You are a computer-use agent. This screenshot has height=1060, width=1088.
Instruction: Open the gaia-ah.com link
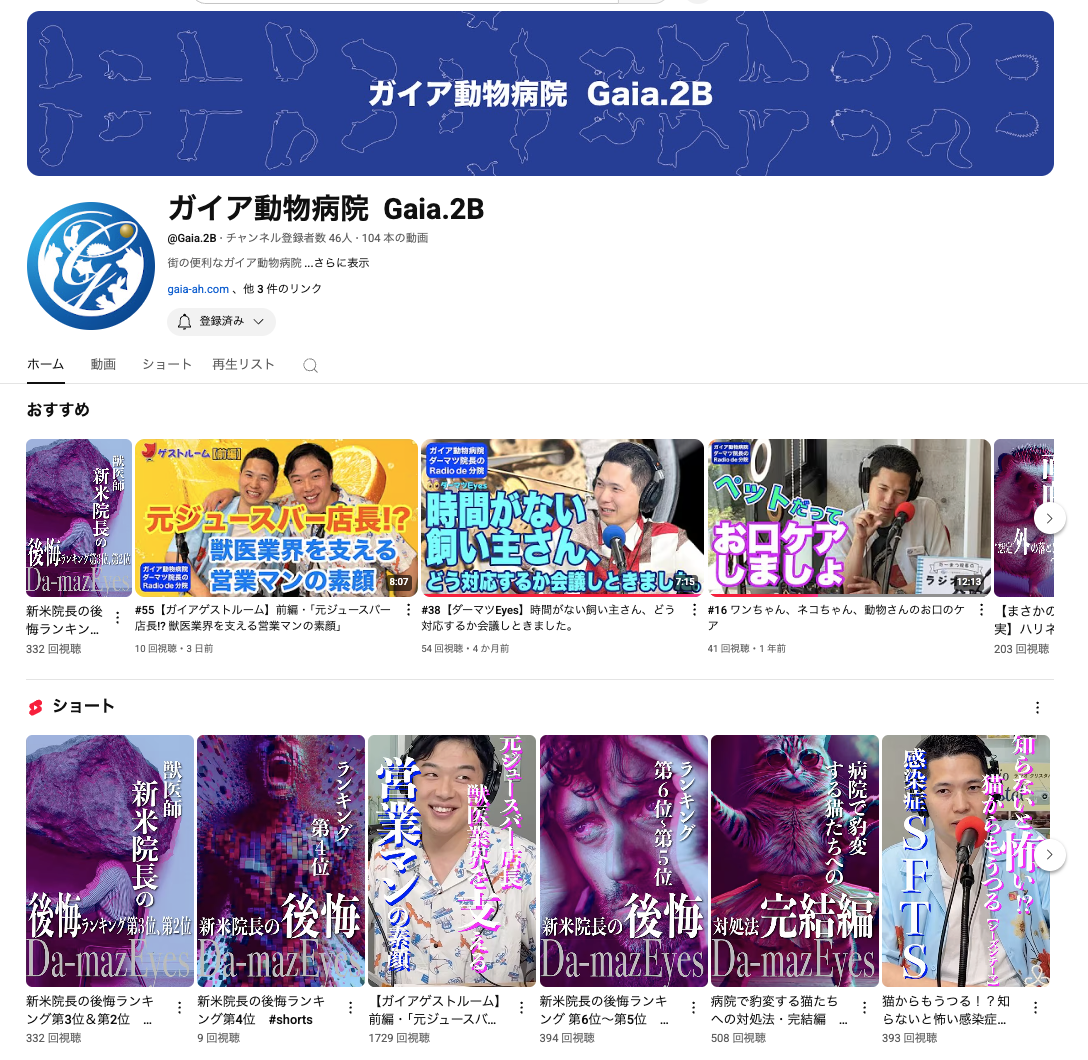point(198,289)
